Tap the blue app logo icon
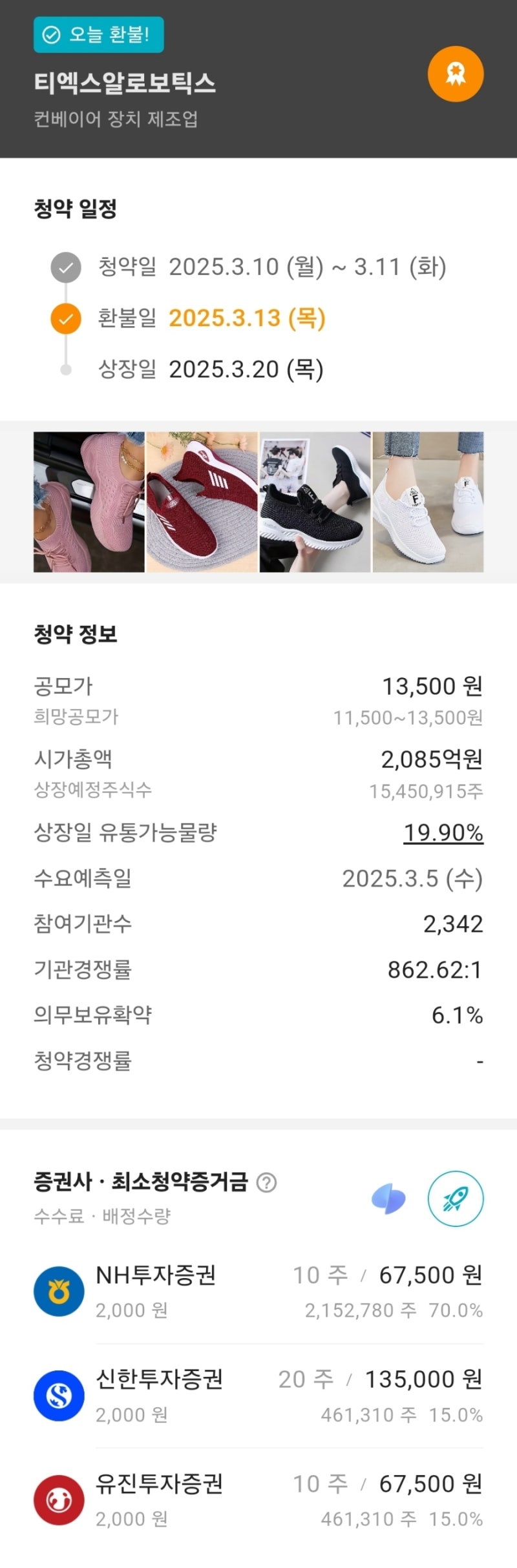This screenshot has width=517, height=1568. [388, 1199]
